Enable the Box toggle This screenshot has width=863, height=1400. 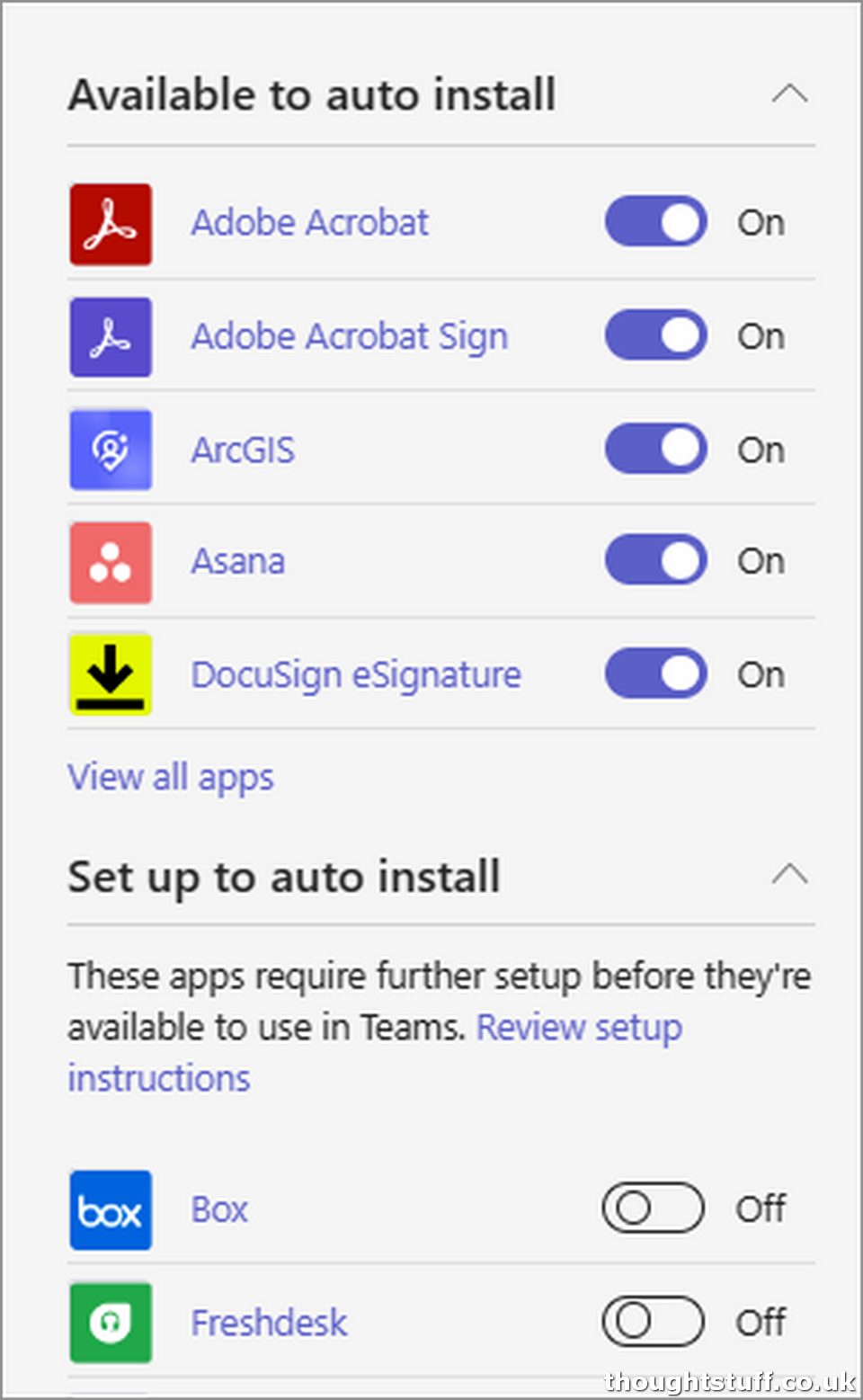(x=652, y=1209)
